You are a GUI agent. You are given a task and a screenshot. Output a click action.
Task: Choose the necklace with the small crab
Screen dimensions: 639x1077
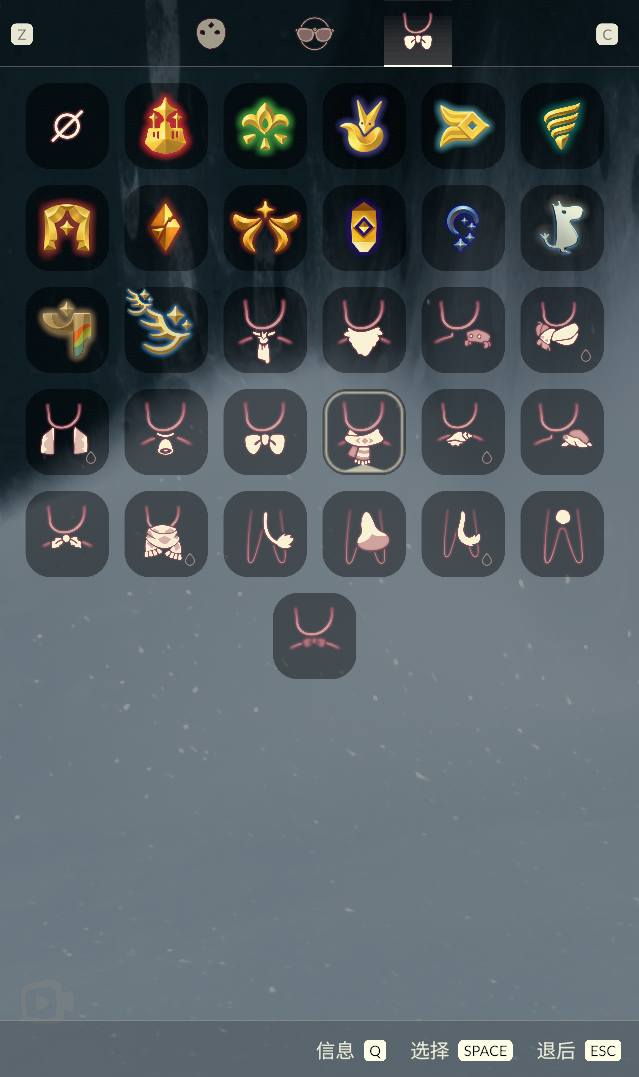point(463,330)
